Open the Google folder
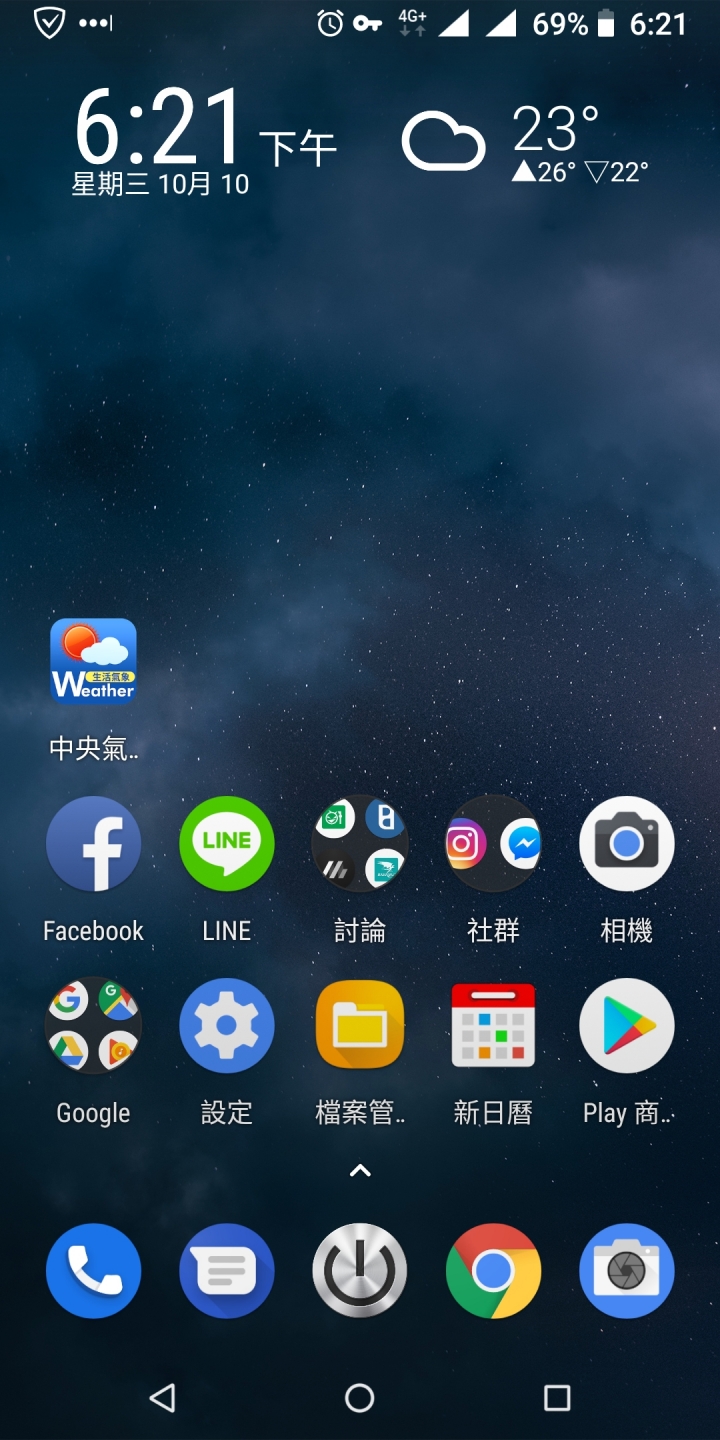 click(93, 1026)
